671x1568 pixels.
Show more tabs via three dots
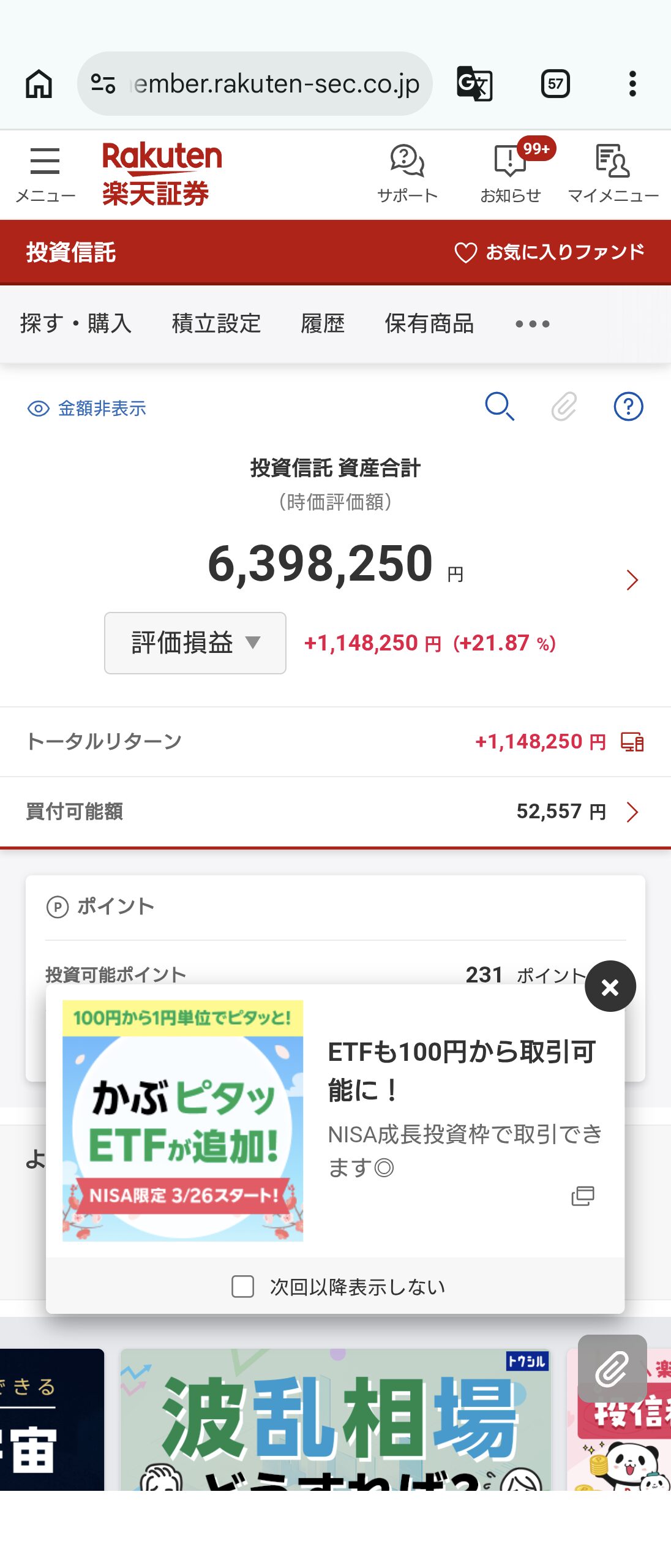(x=532, y=323)
